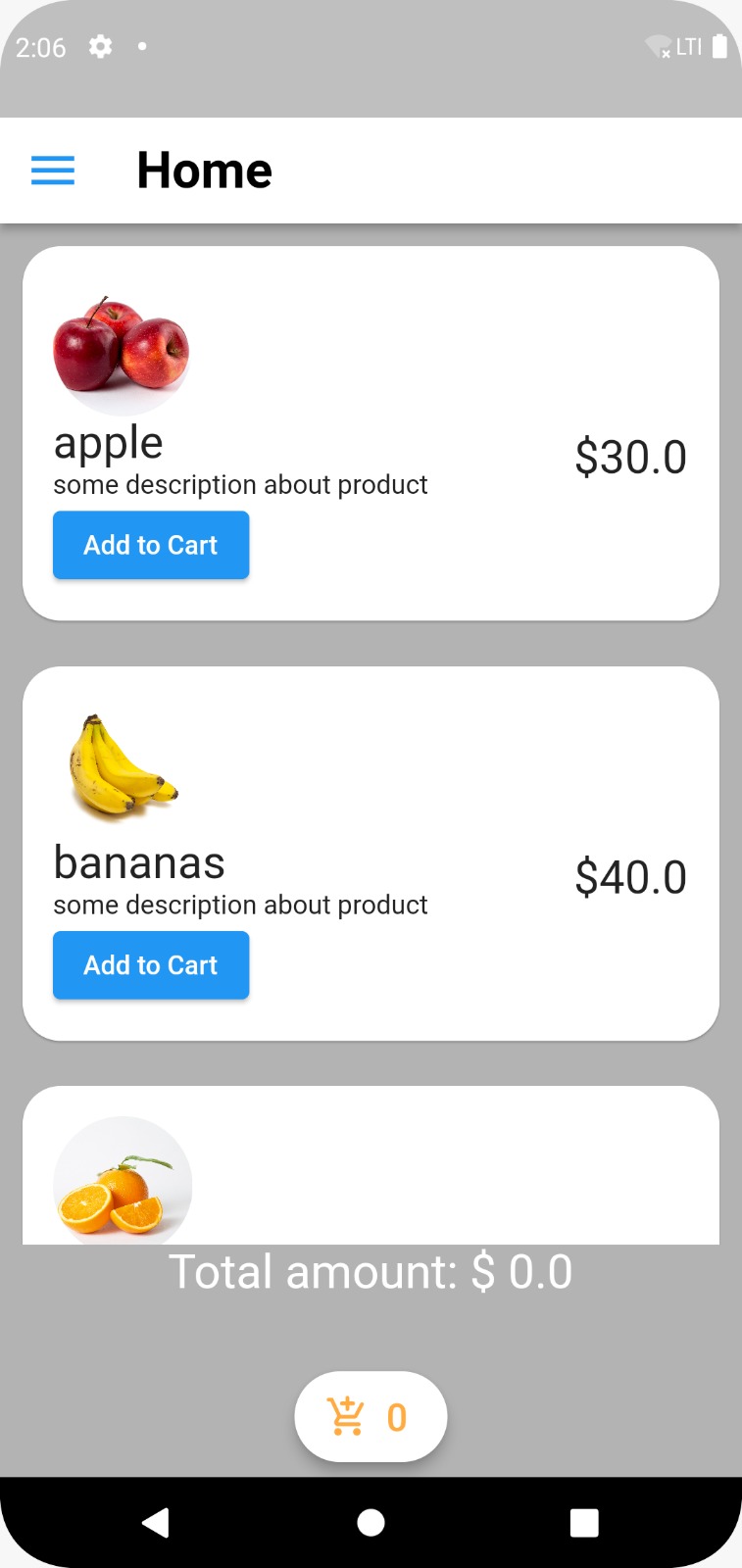Select the apple price $30.0
Screen dimensions: 742x1568
[x=630, y=456]
